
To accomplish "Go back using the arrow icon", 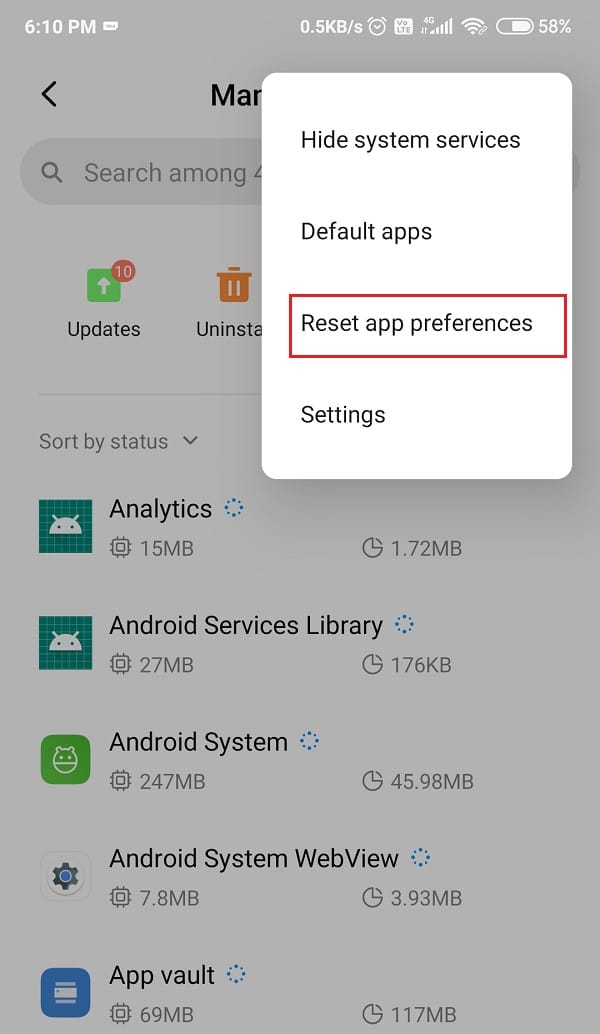I will [49, 95].
